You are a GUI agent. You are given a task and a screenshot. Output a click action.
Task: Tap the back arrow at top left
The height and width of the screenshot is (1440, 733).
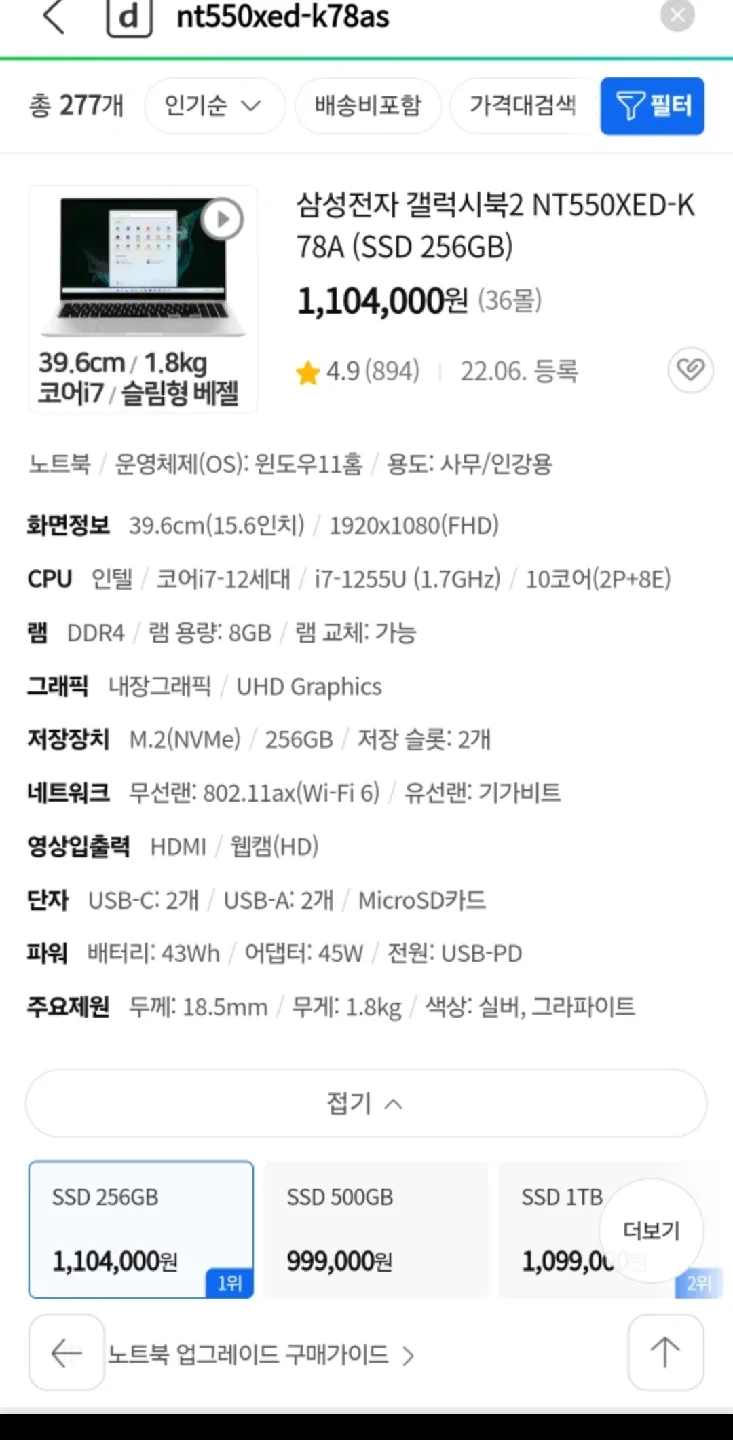(55, 16)
